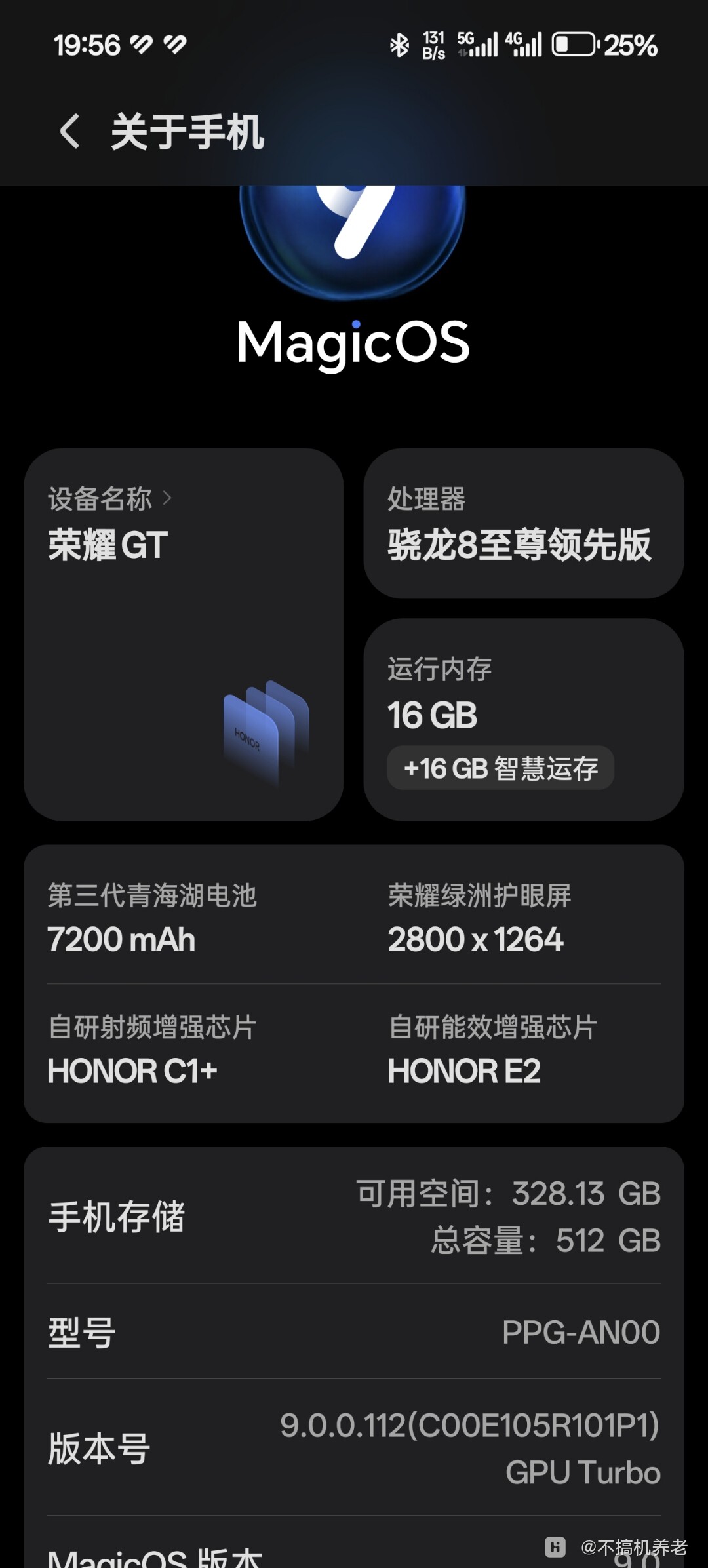Open device name details via the chevron

coord(167,498)
